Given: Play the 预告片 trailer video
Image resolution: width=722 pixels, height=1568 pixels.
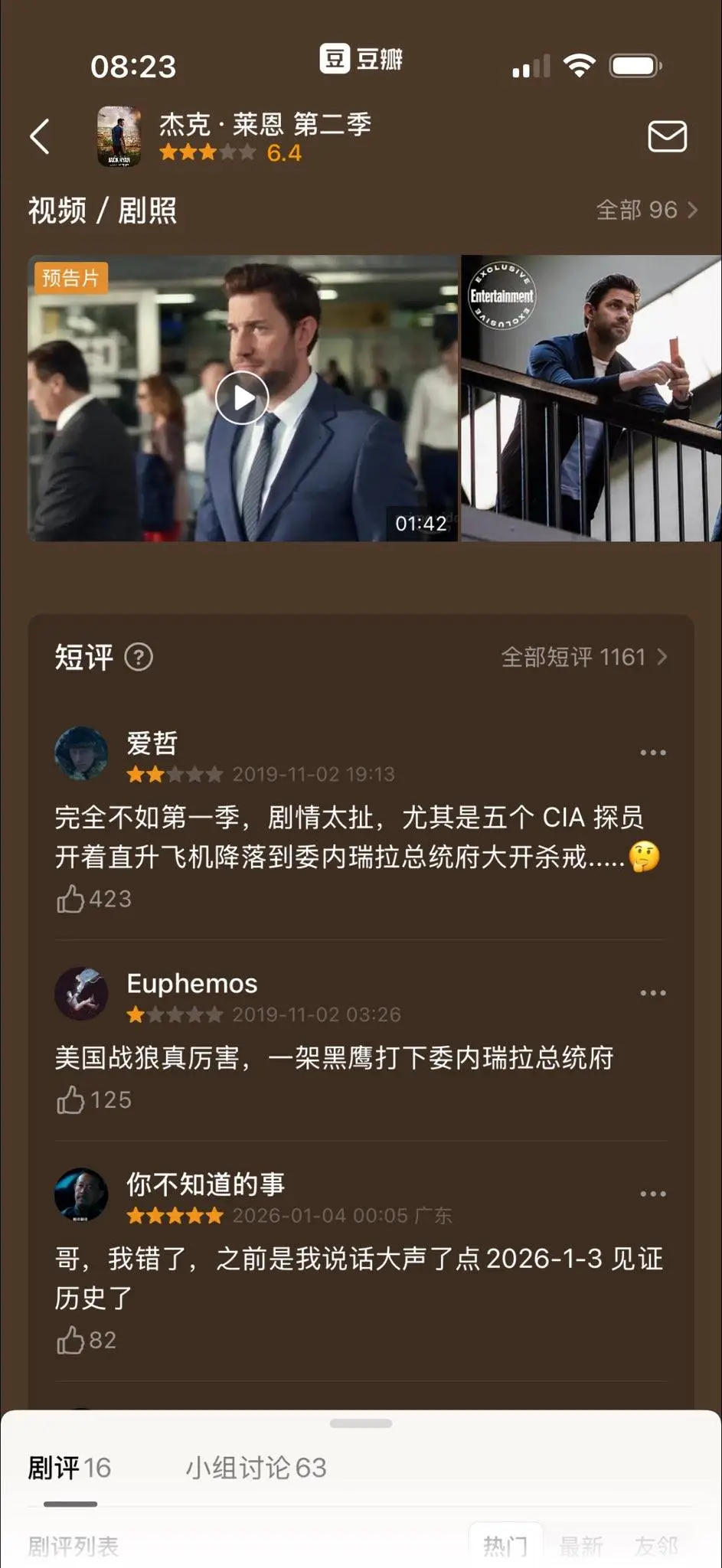Looking at the screenshot, I should pos(242,398).
